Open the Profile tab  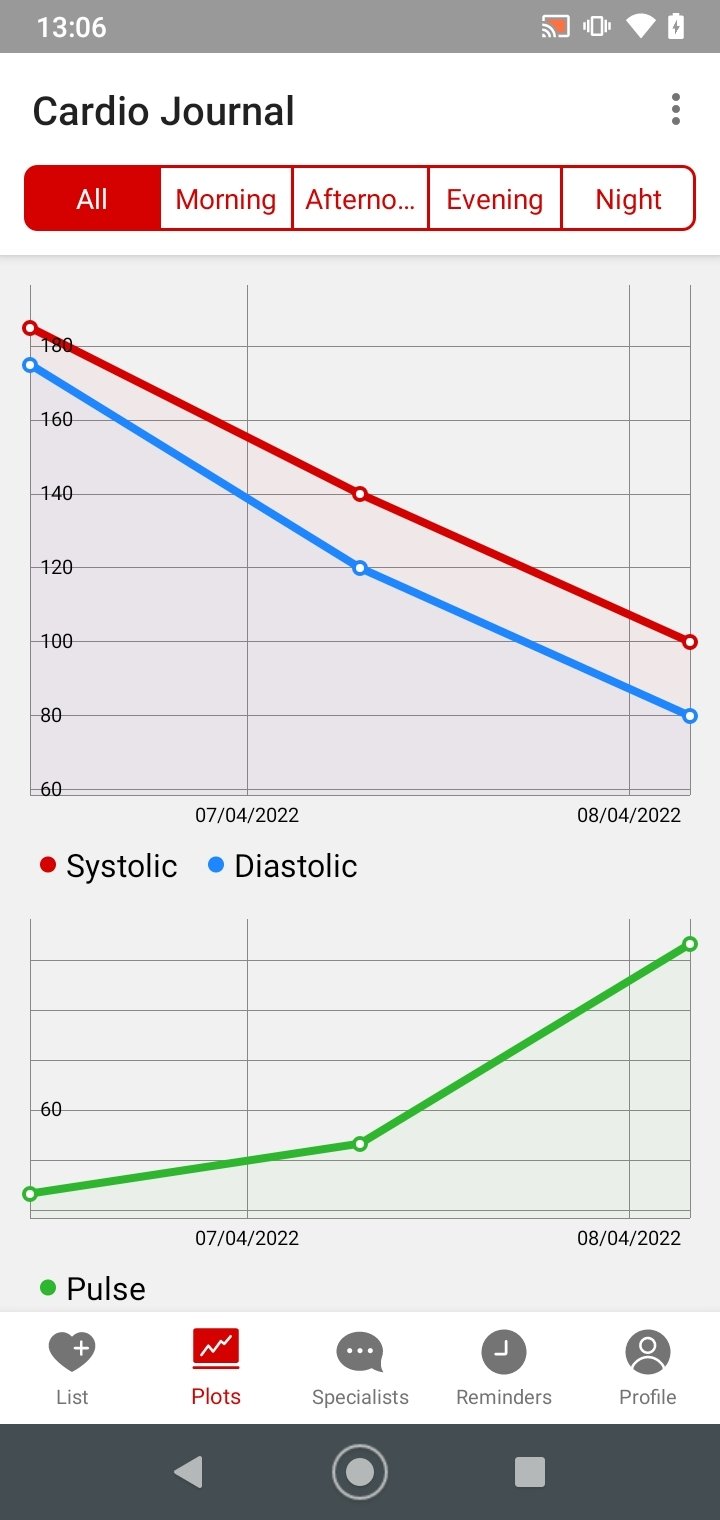648,1368
